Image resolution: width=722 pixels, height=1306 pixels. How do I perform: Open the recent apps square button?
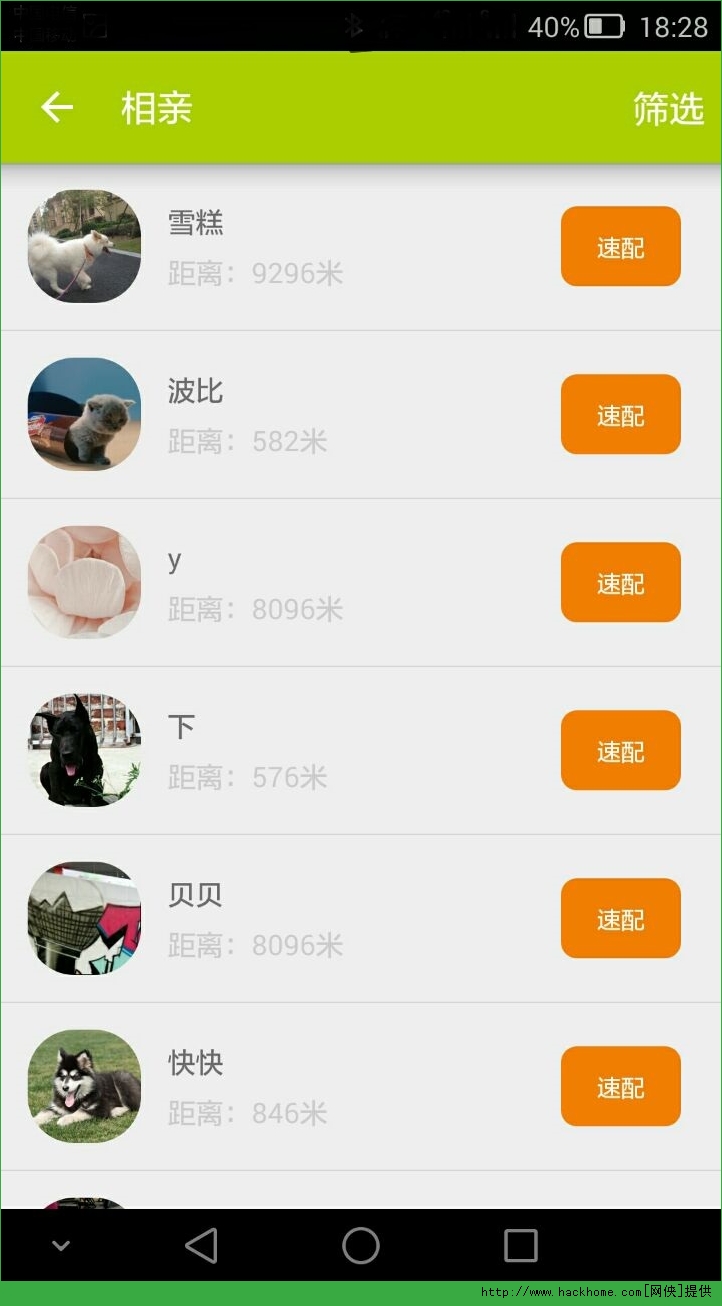pos(521,1246)
